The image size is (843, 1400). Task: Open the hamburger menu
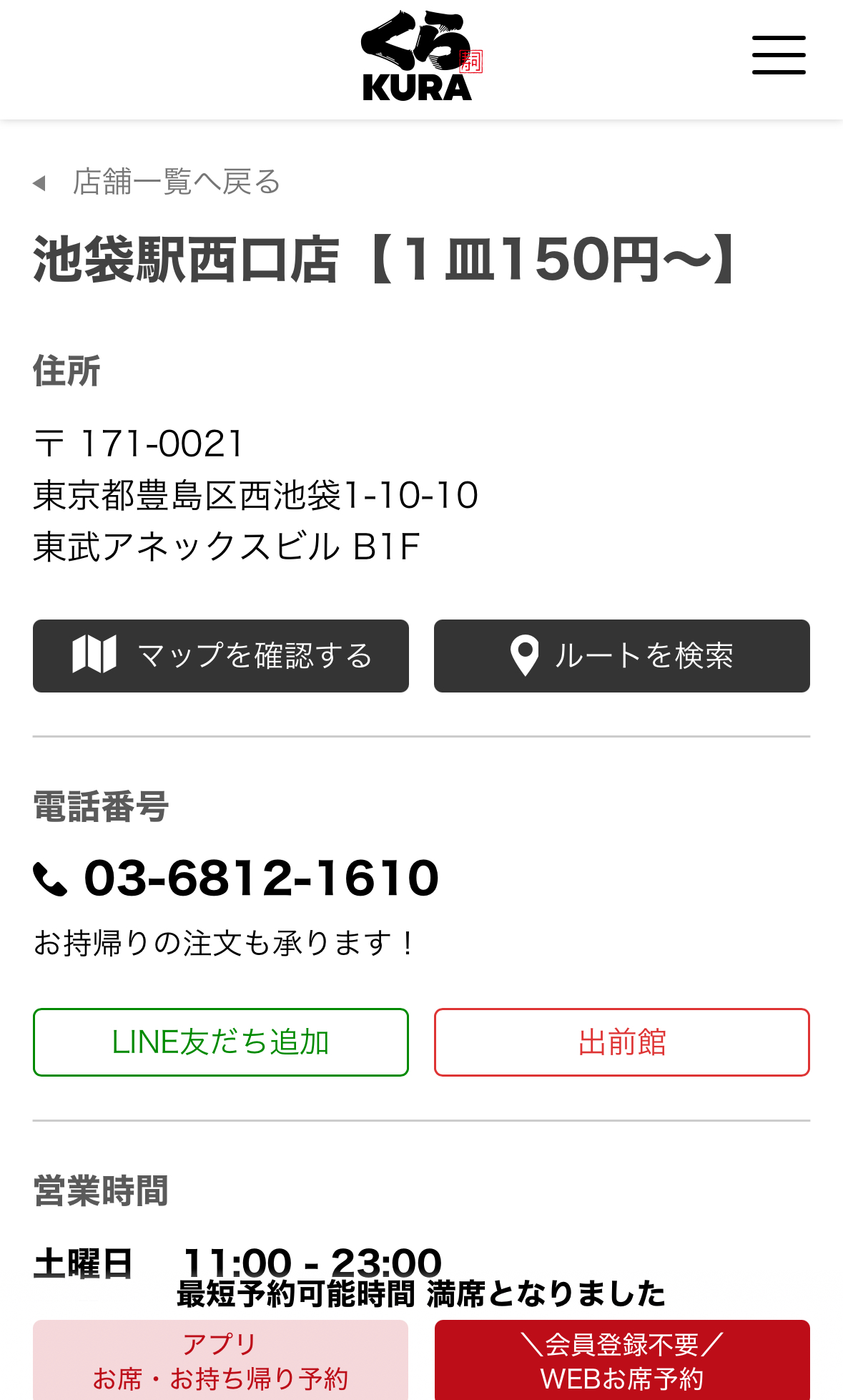coord(779,55)
